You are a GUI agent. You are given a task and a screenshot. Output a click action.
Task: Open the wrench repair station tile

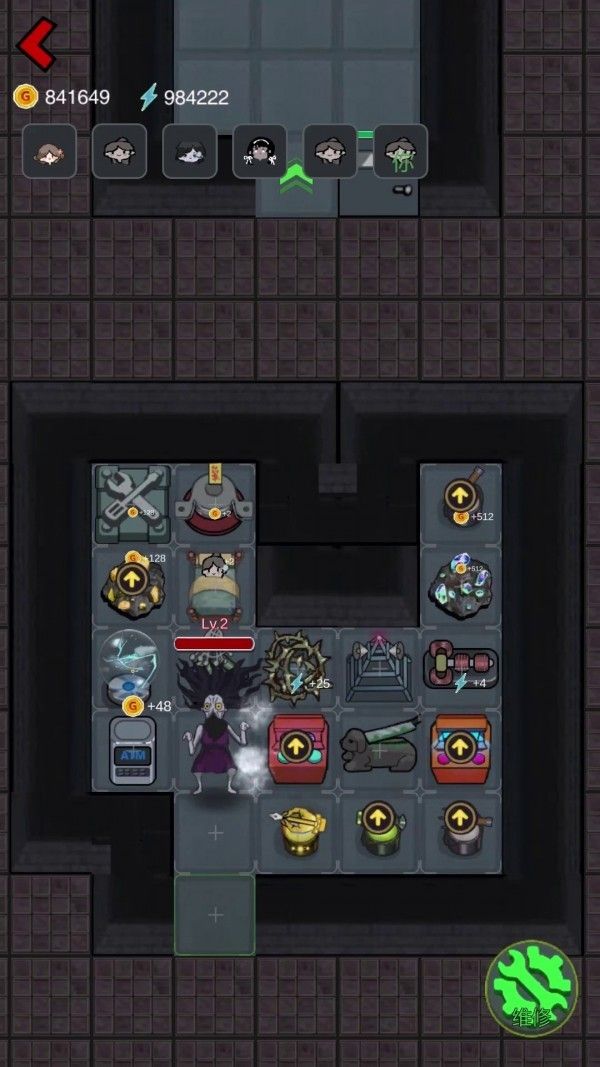point(133,503)
